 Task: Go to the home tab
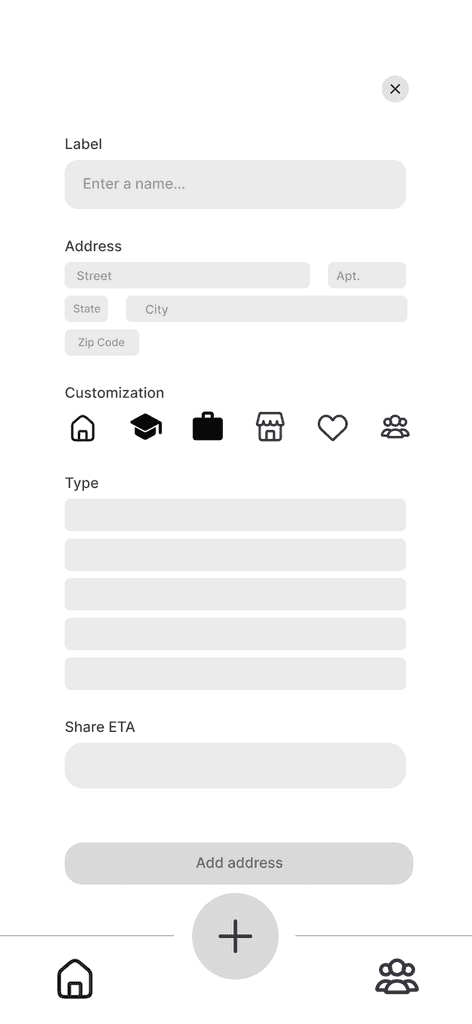pos(75,978)
